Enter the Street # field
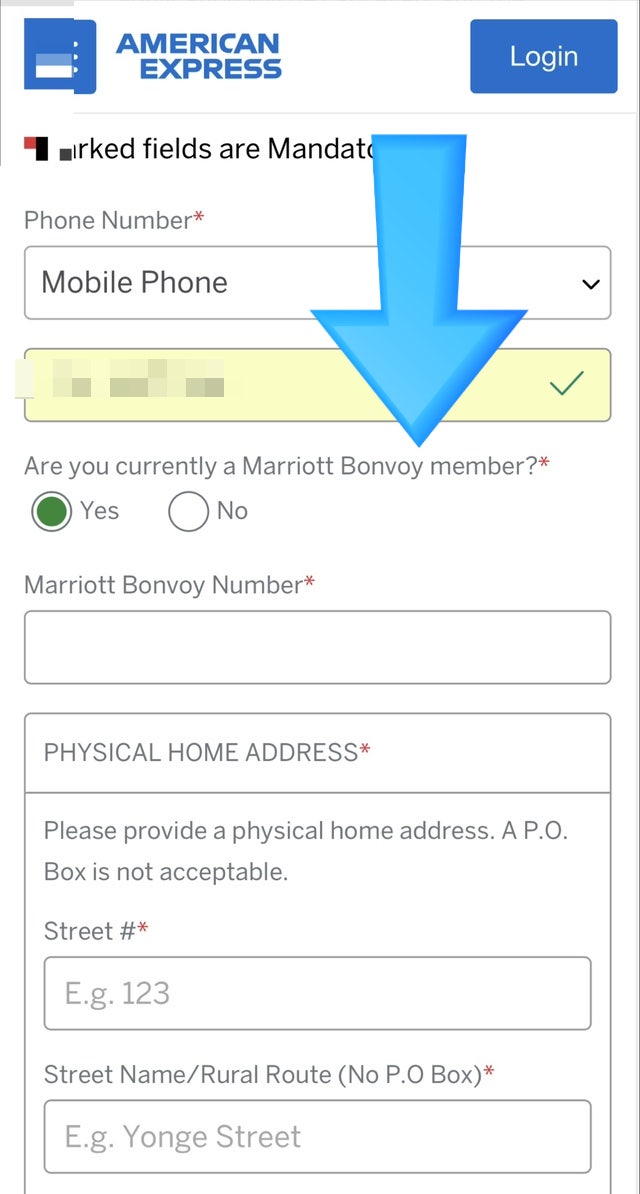Image resolution: width=640 pixels, height=1194 pixels. pyautogui.click(x=318, y=993)
